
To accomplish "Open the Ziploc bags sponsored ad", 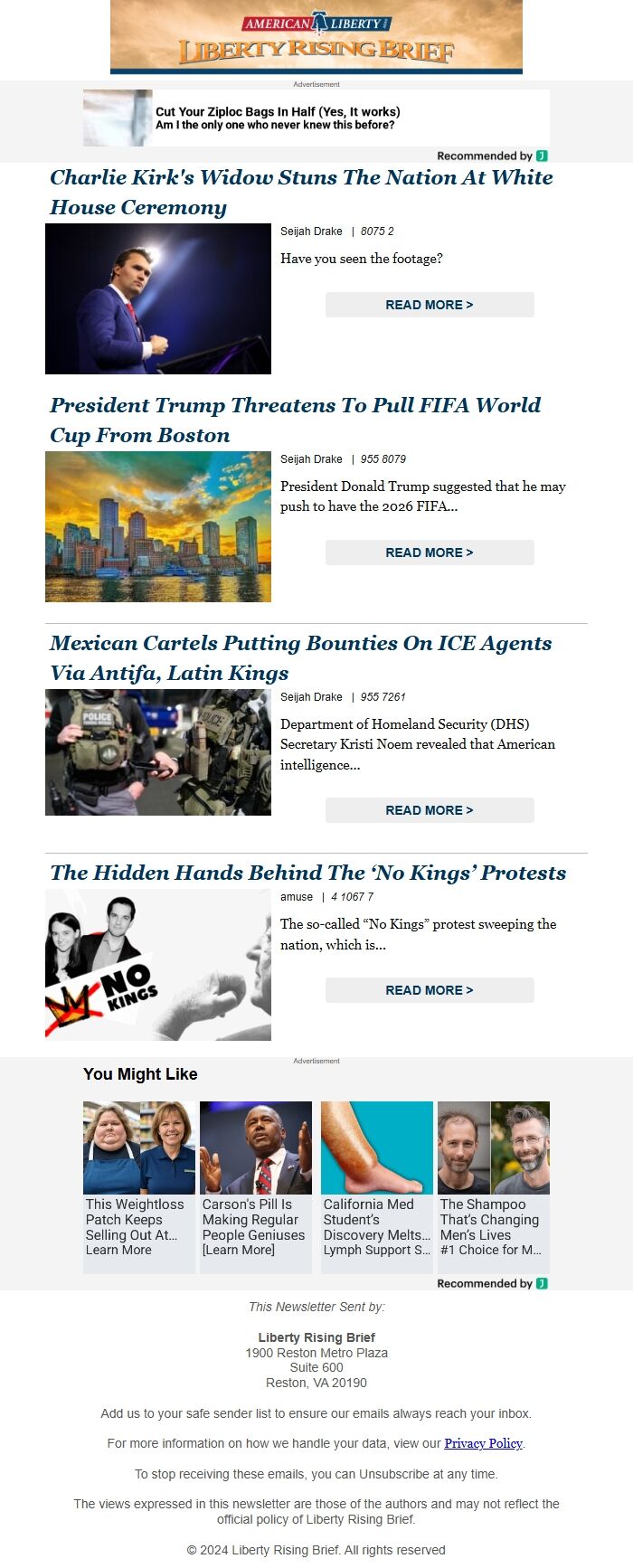I will coord(316,118).
